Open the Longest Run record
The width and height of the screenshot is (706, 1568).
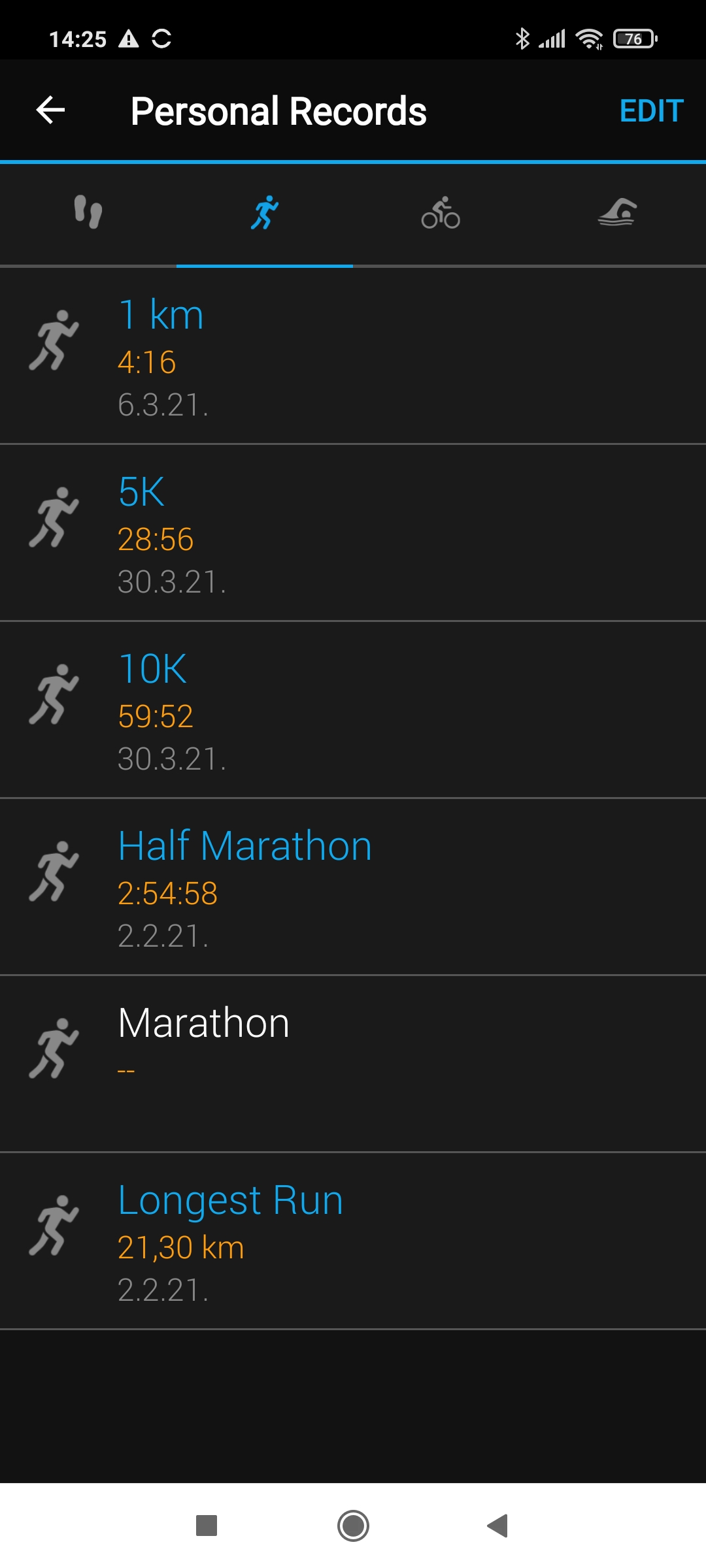pyautogui.click(x=353, y=1241)
